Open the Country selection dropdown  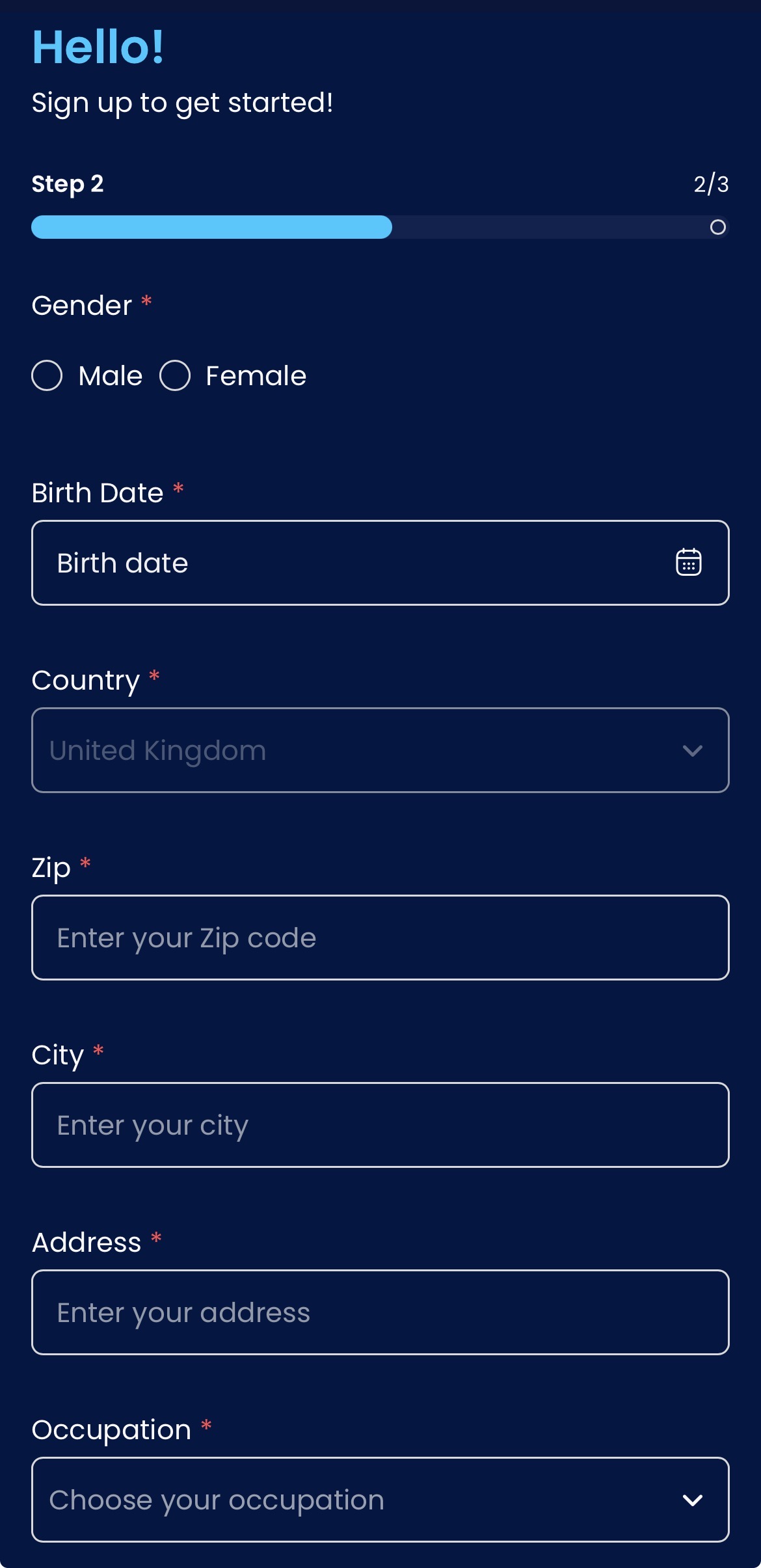[380, 750]
